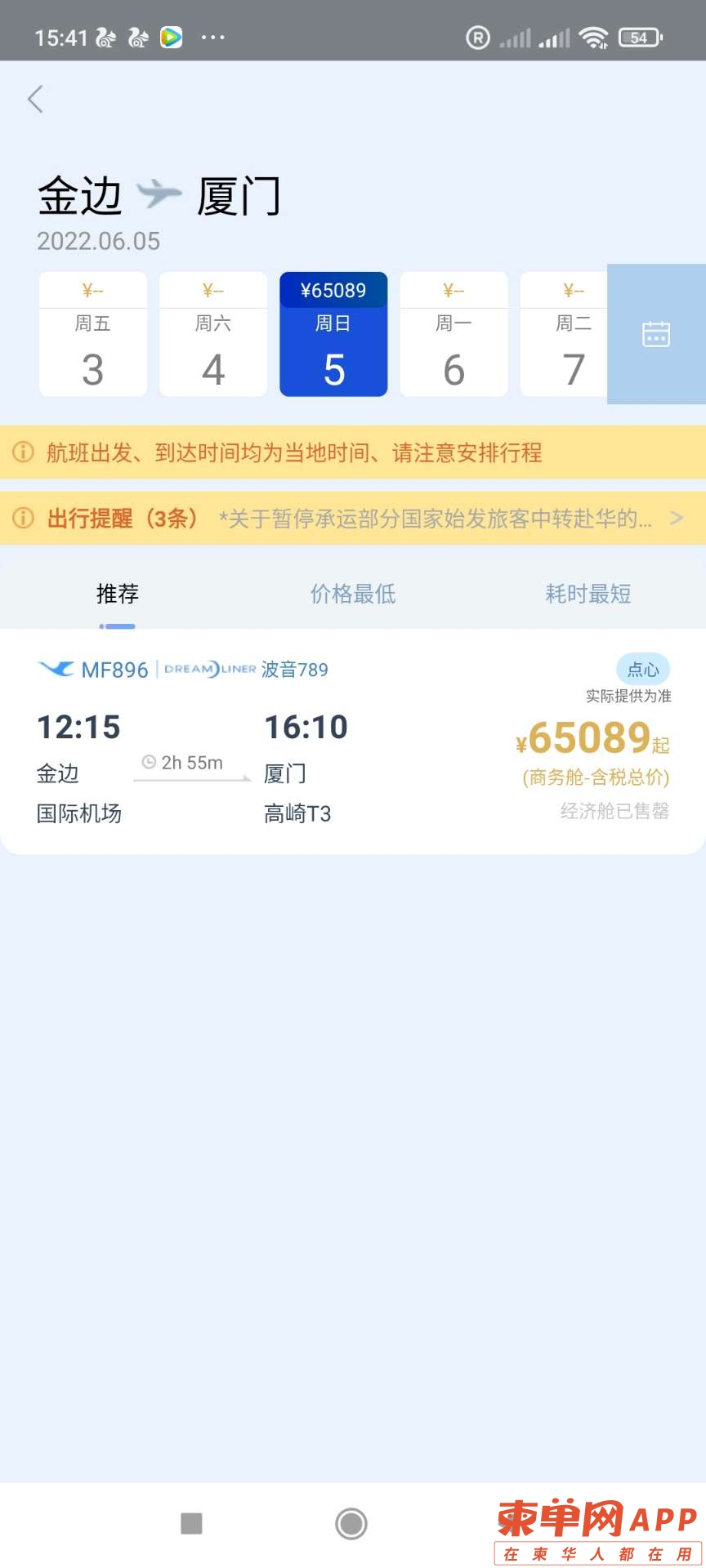The width and height of the screenshot is (706, 1568).
Task: Open the 出行提醒 travel notices banner
Action: (353, 519)
